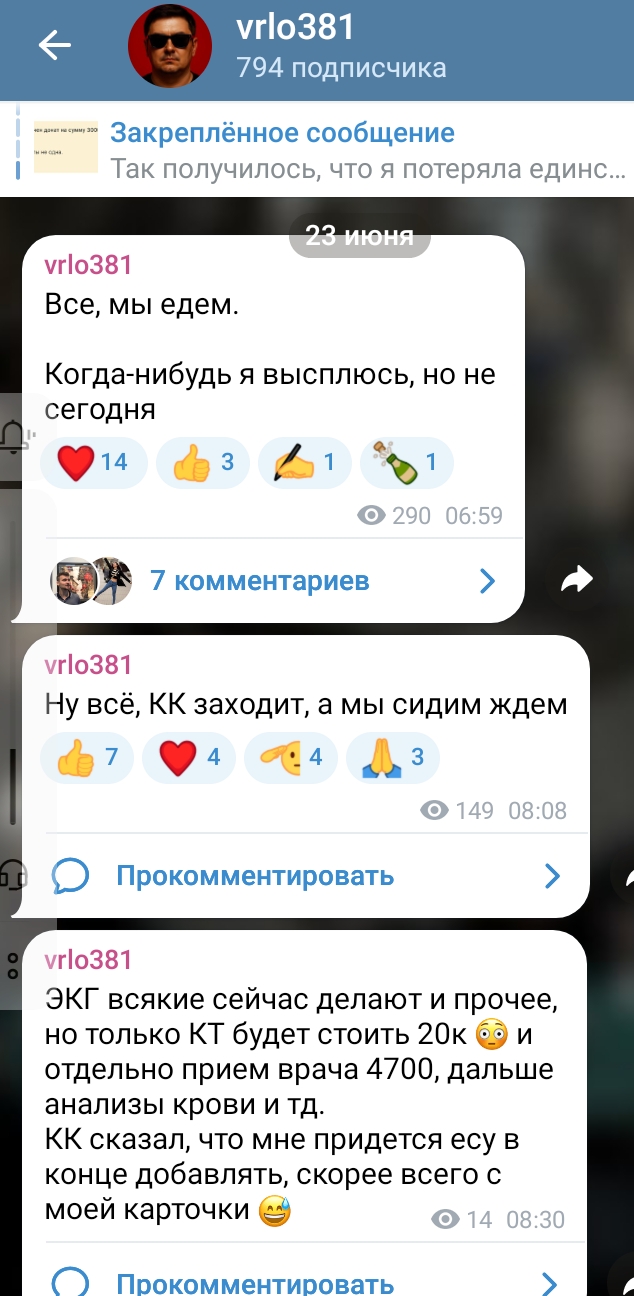
Task: Tap the champagne bottle reaction
Action: pos(406,462)
